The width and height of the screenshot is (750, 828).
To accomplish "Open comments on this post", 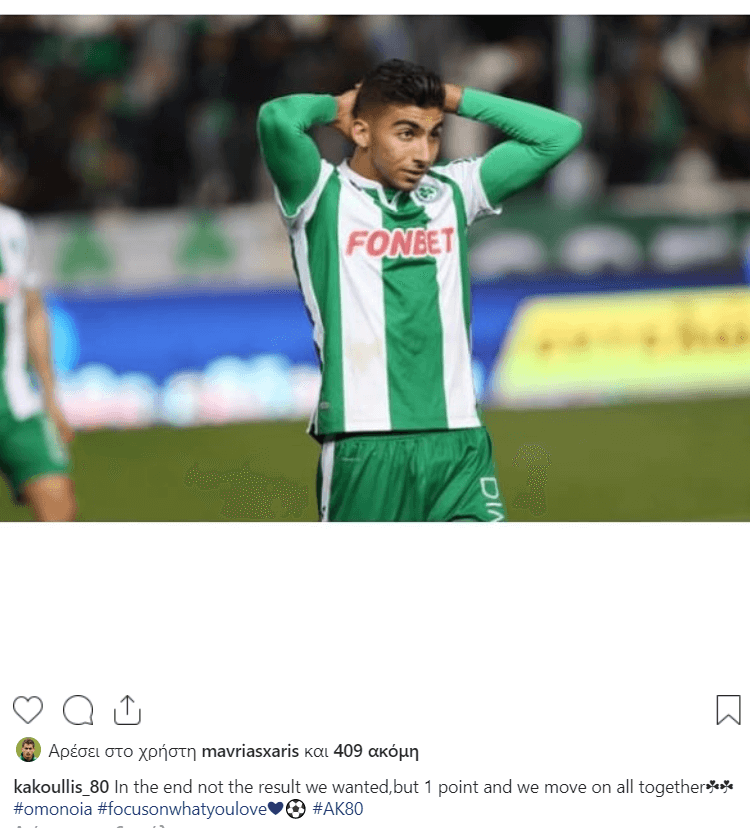I will pos(78,710).
